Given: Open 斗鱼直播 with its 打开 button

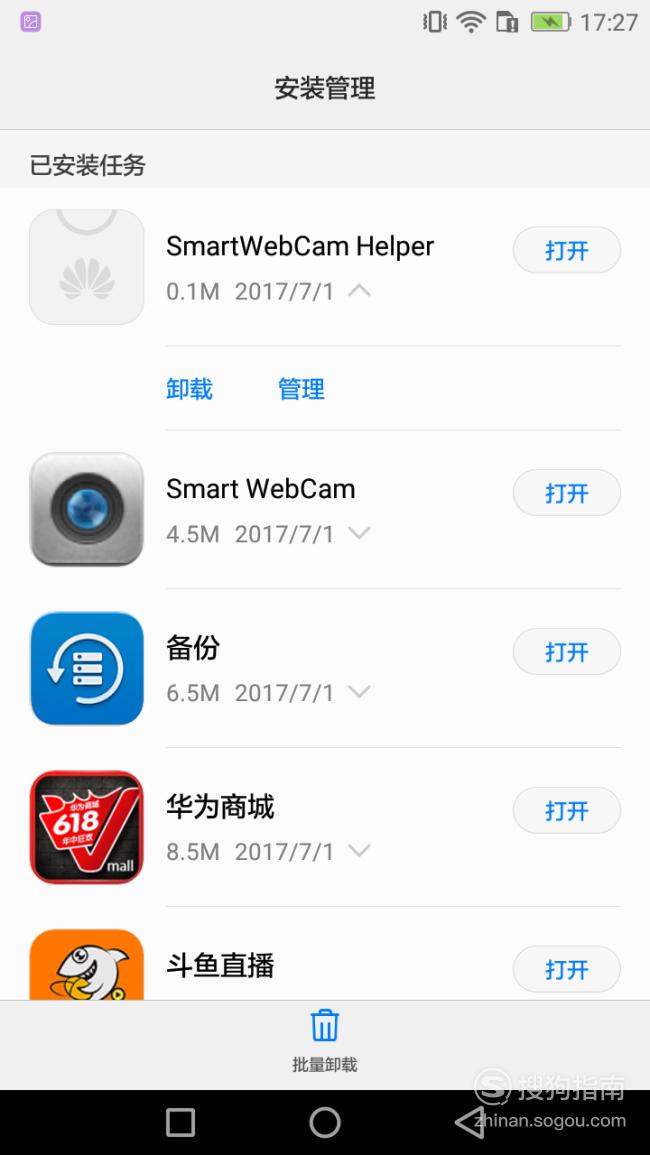Looking at the screenshot, I should point(567,969).
